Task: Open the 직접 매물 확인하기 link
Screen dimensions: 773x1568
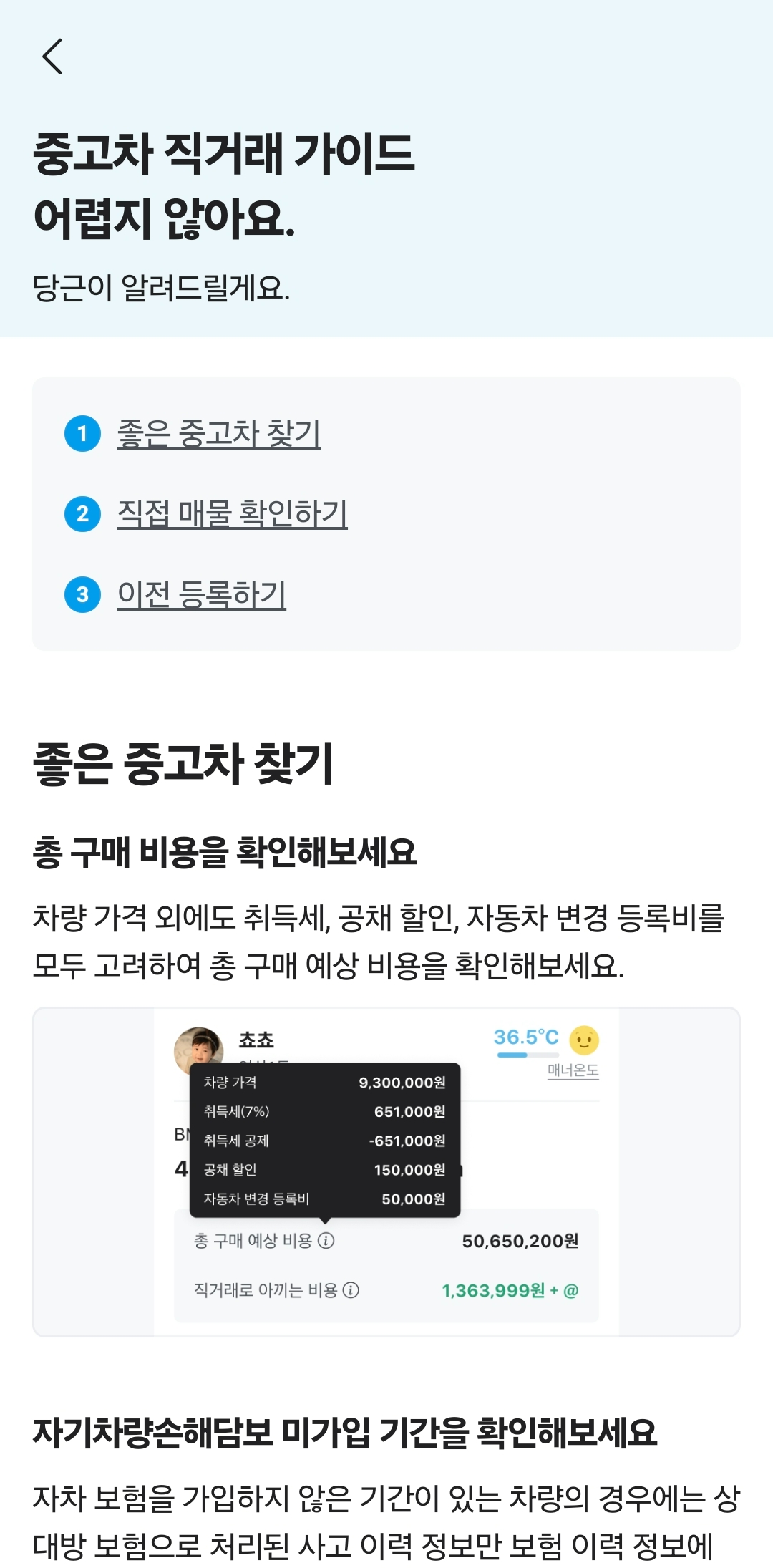Action: tap(232, 514)
